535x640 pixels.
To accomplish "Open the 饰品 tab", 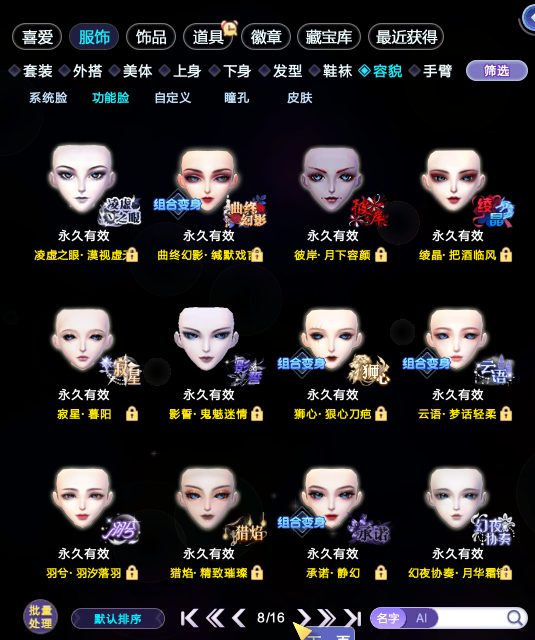I will 151,37.
